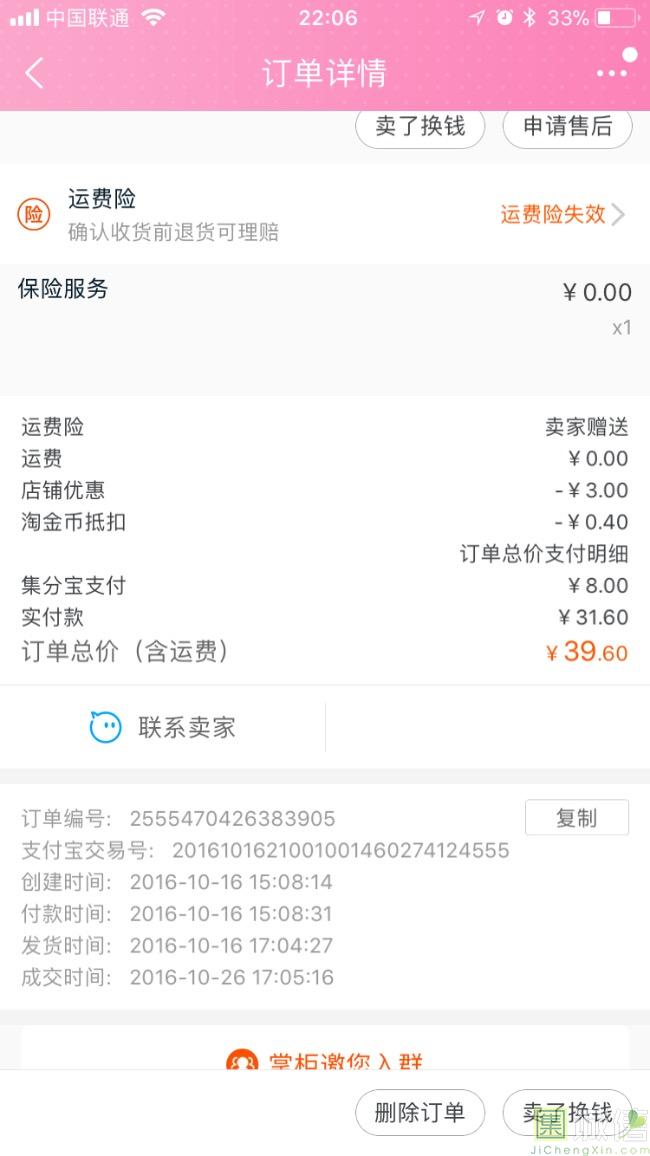Tap 卖了换钱 next to 删除订单
Image resolution: width=650 pixels, height=1156 pixels.
coord(567,1112)
